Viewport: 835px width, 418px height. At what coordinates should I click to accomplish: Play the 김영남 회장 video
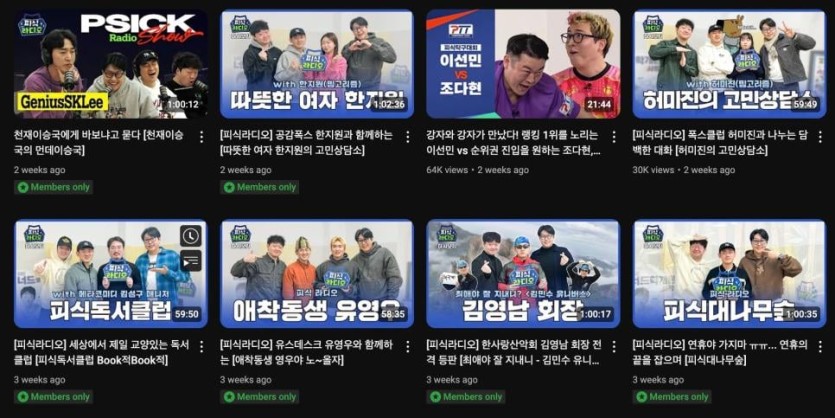coord(523,274)
